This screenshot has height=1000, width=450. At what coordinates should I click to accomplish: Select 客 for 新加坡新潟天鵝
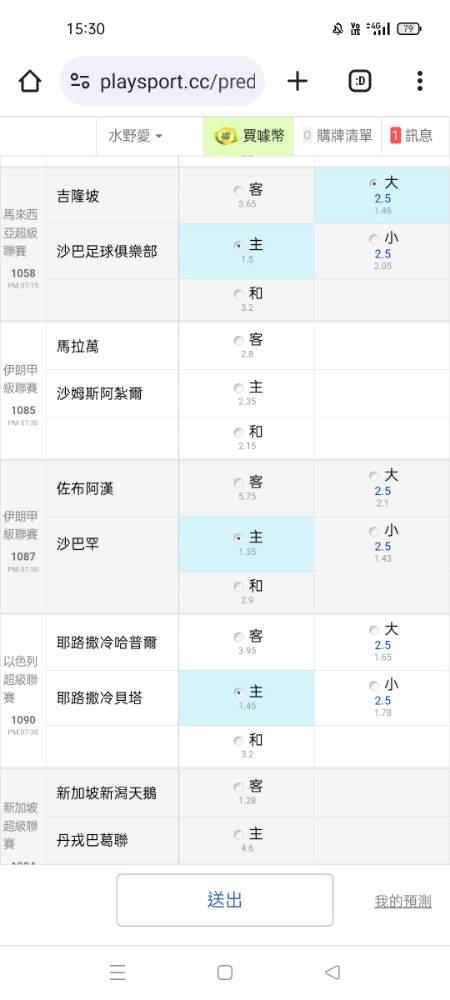pyautogui.click(x=247, y=792)
